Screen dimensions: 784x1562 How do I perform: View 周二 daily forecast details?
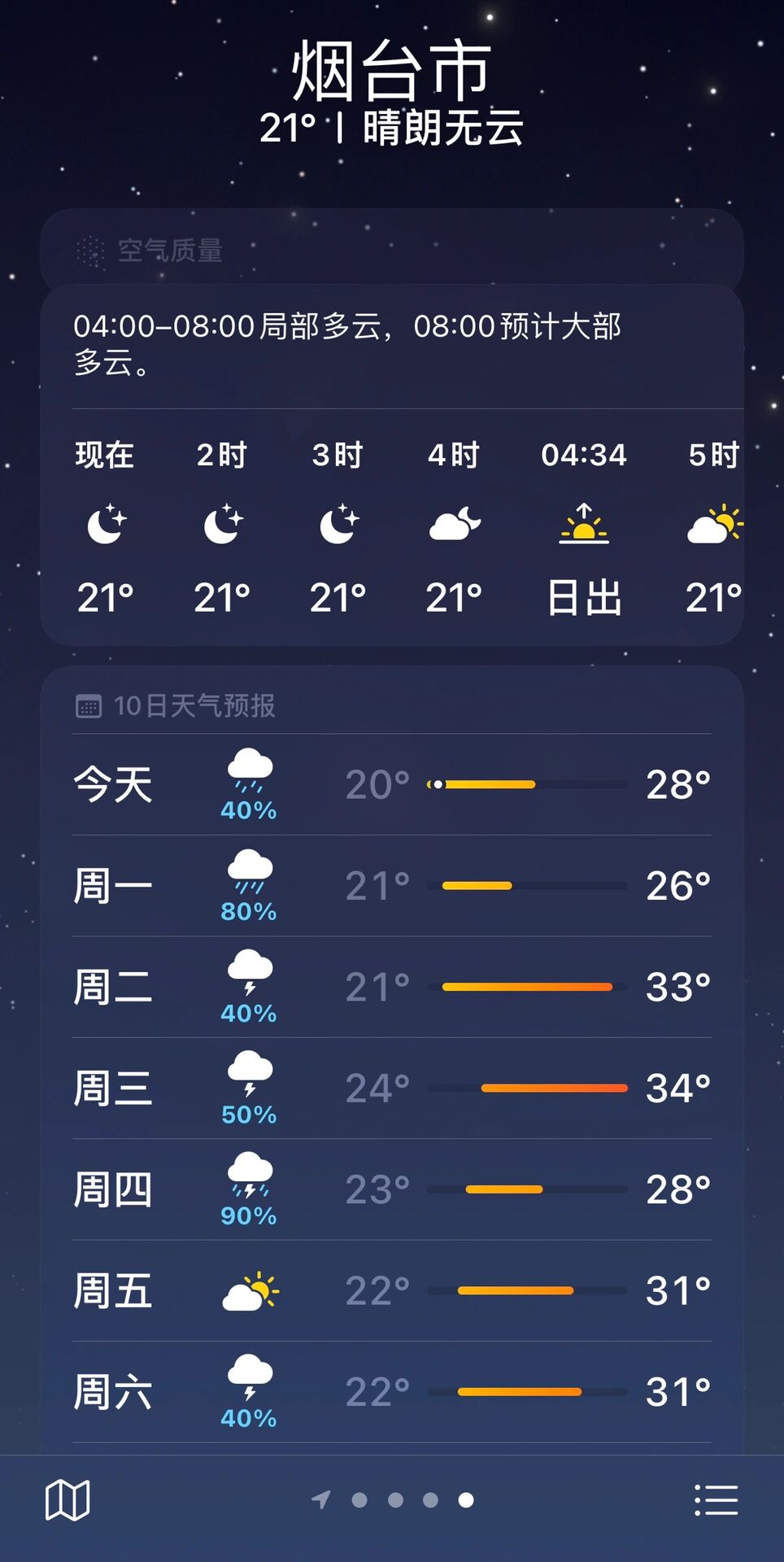[392, 987]
